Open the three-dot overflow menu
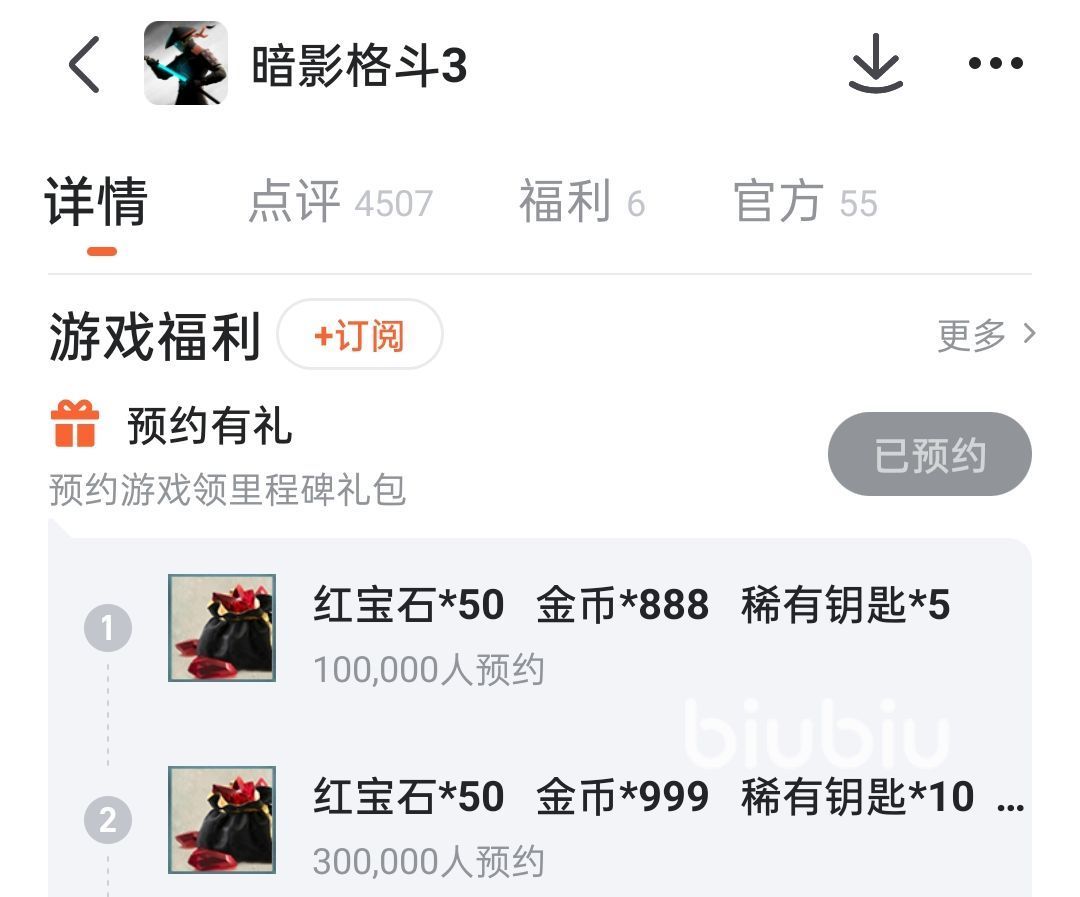Image resolution: width=1080 pixels, height=897 pixels. pos(996,64)
